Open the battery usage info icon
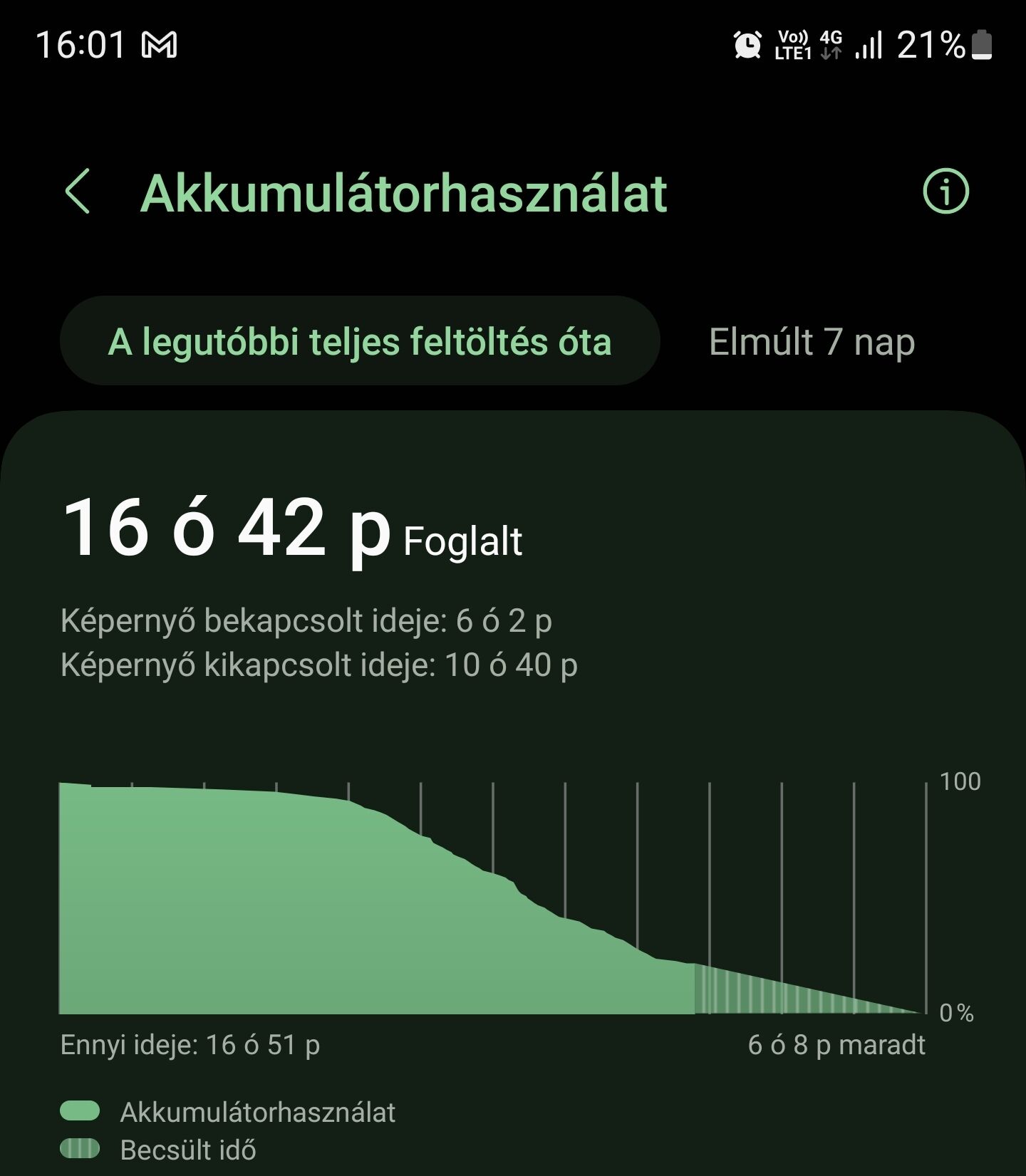The image size is (1026, 1176). [x=945, y=192]
